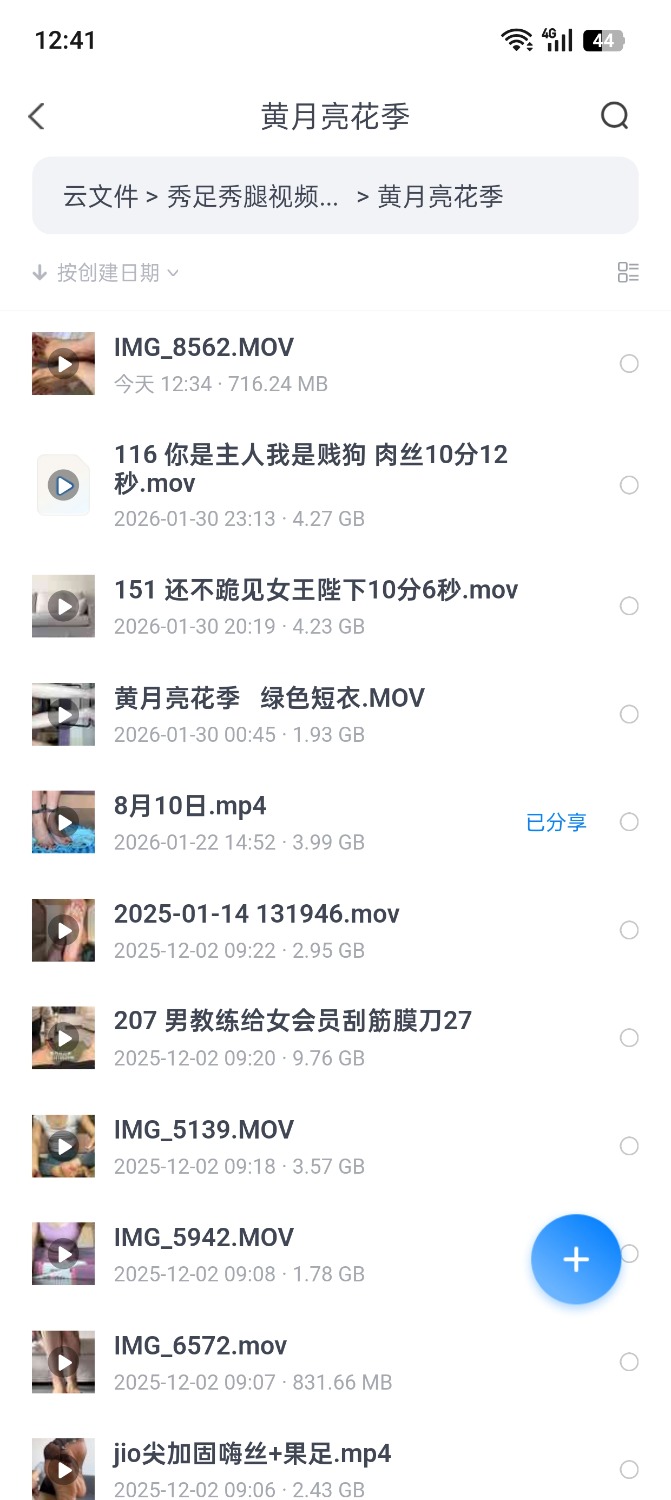
Task: Open the video IMG_5139.MOV
Action: (x=204, y=1130)
